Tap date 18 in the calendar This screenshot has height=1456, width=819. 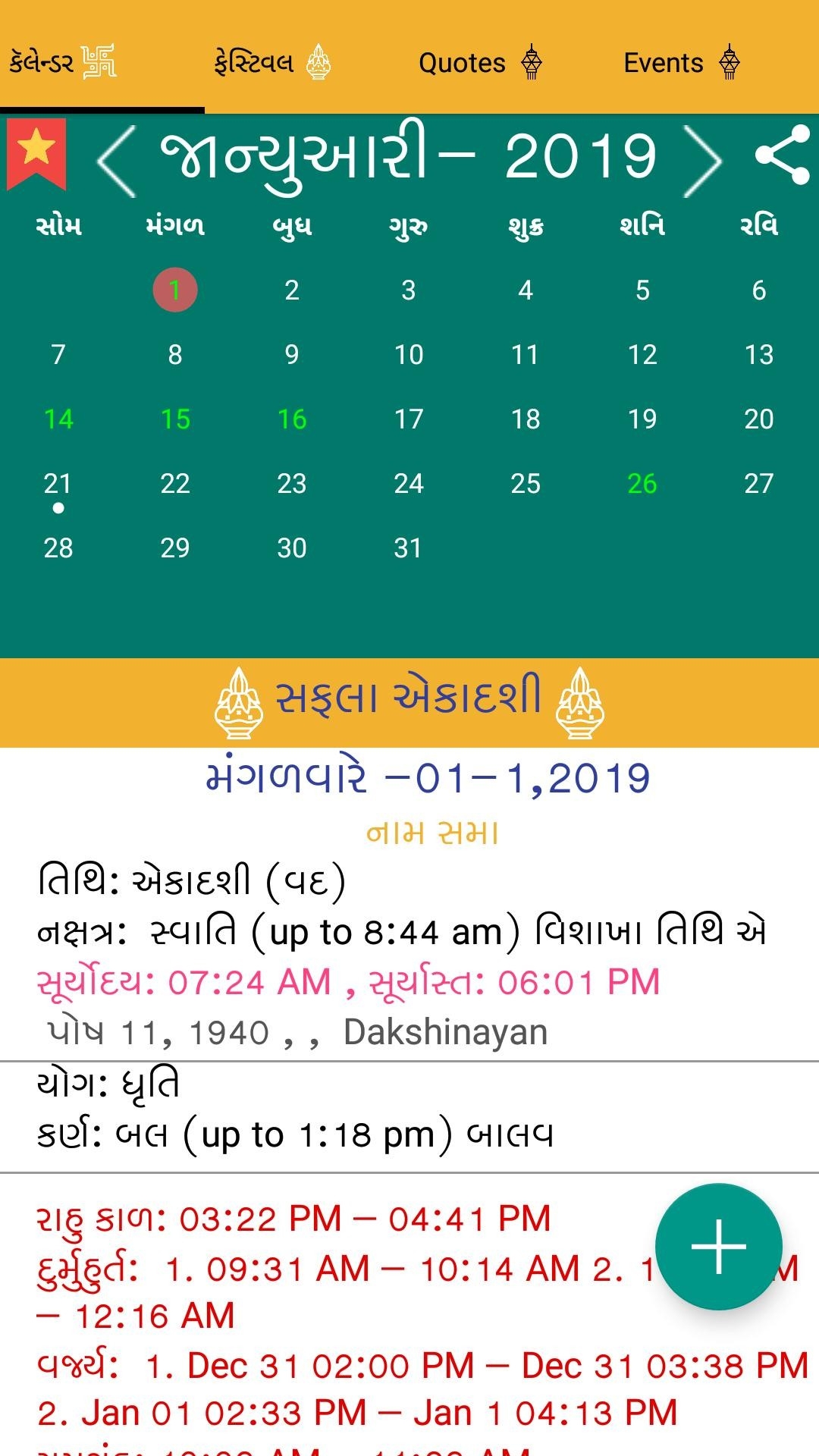[x=526, y=419]
